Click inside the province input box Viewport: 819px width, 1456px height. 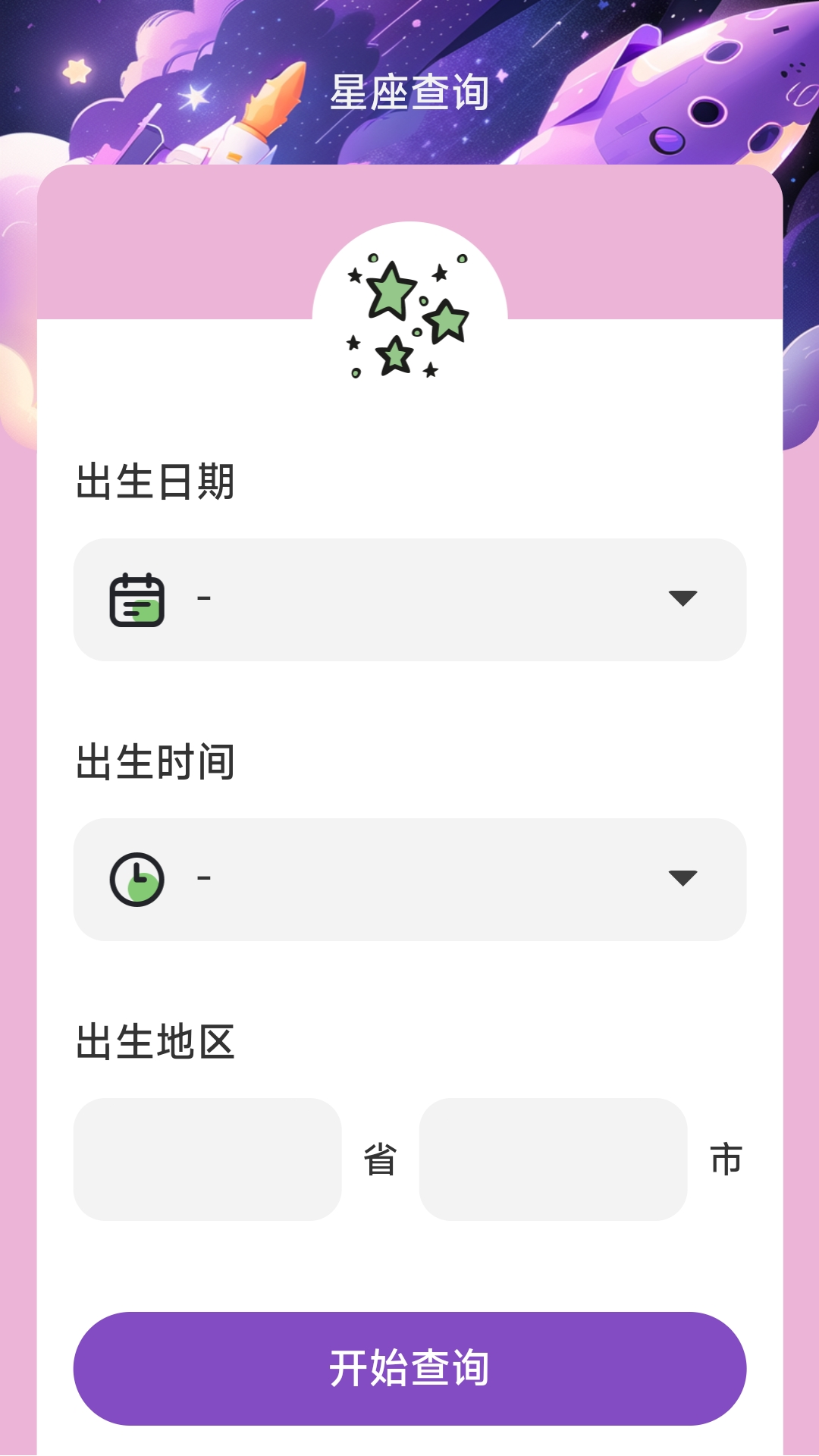coord(209,1159)
